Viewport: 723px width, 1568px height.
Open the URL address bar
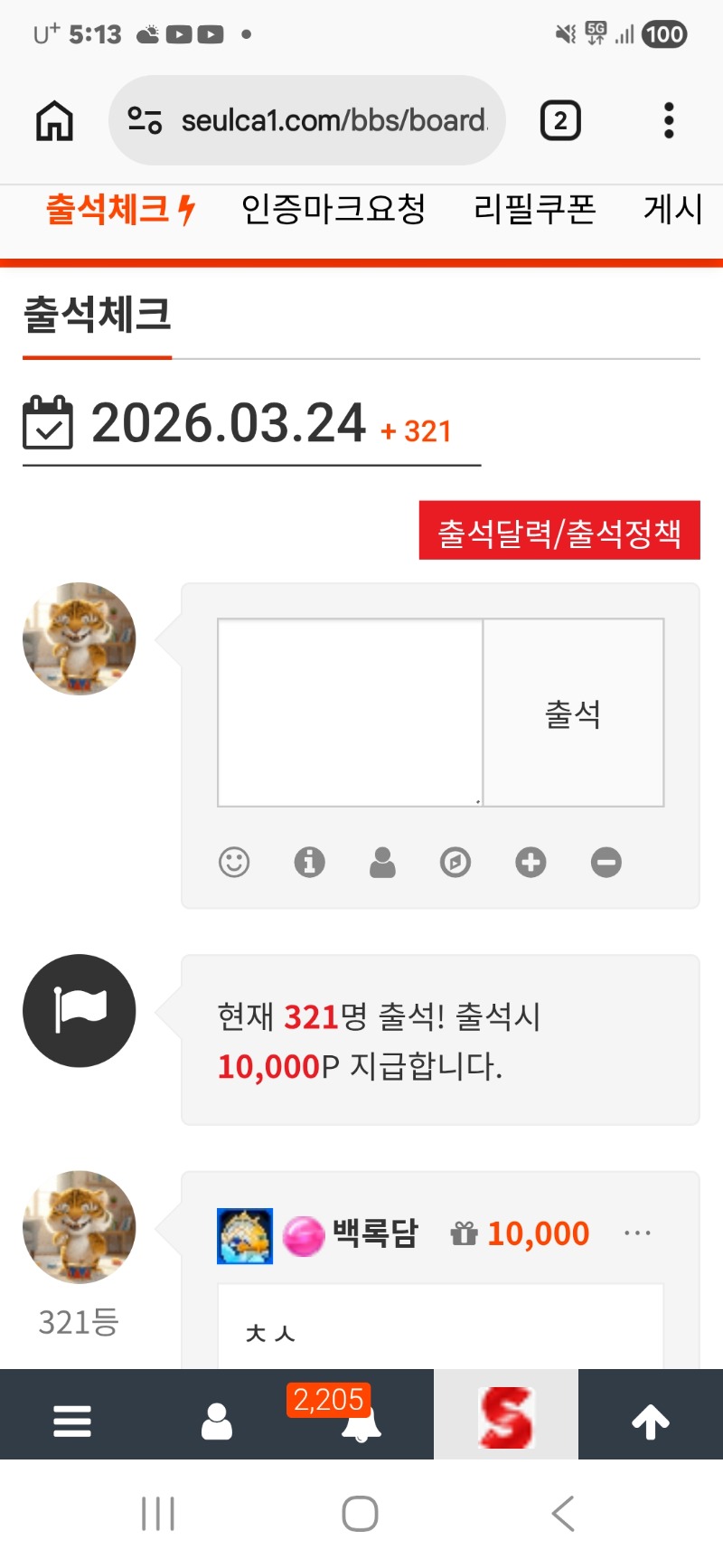pyautogui.click(x=307, y=120)
